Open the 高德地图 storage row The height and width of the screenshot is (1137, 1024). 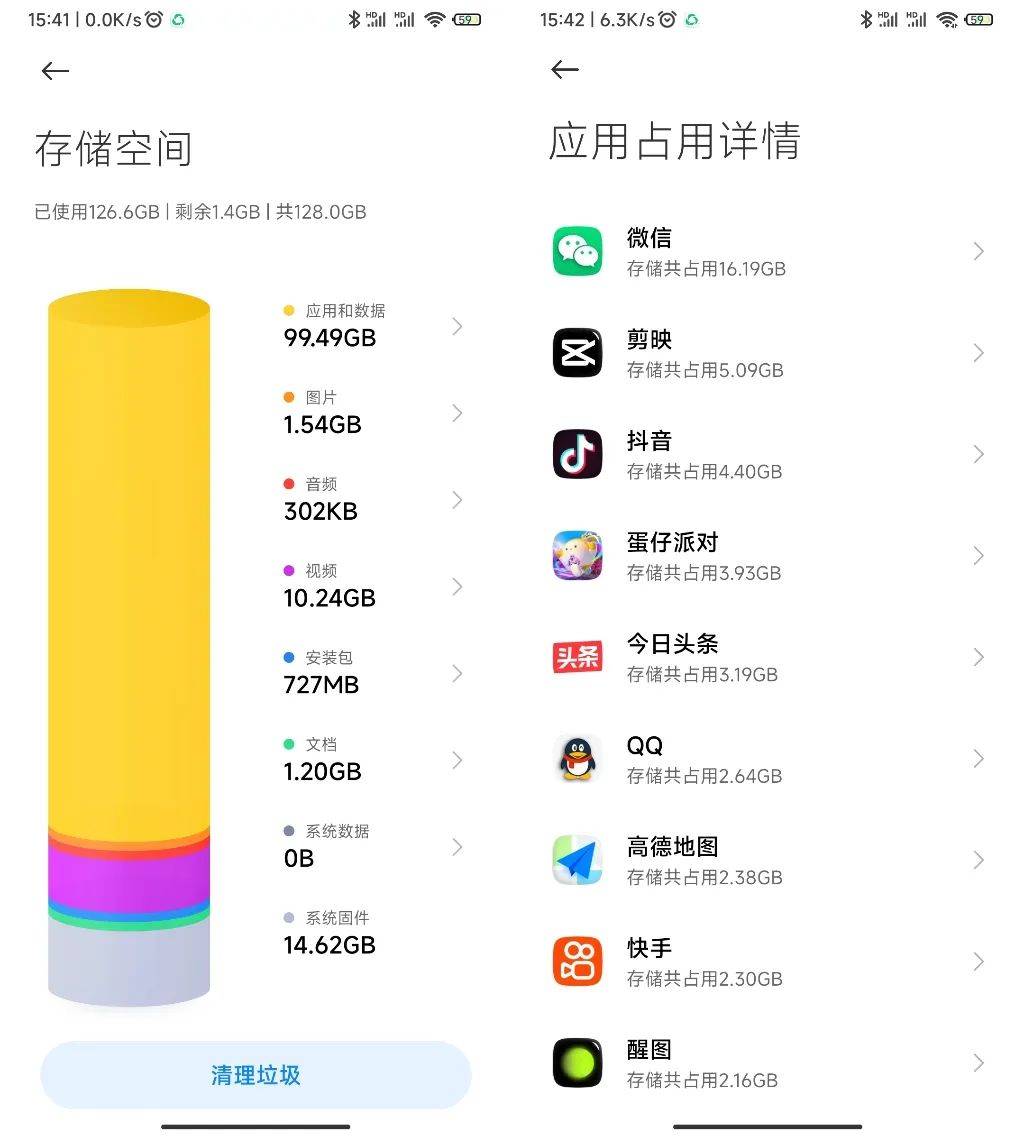(x=767, y=860)
